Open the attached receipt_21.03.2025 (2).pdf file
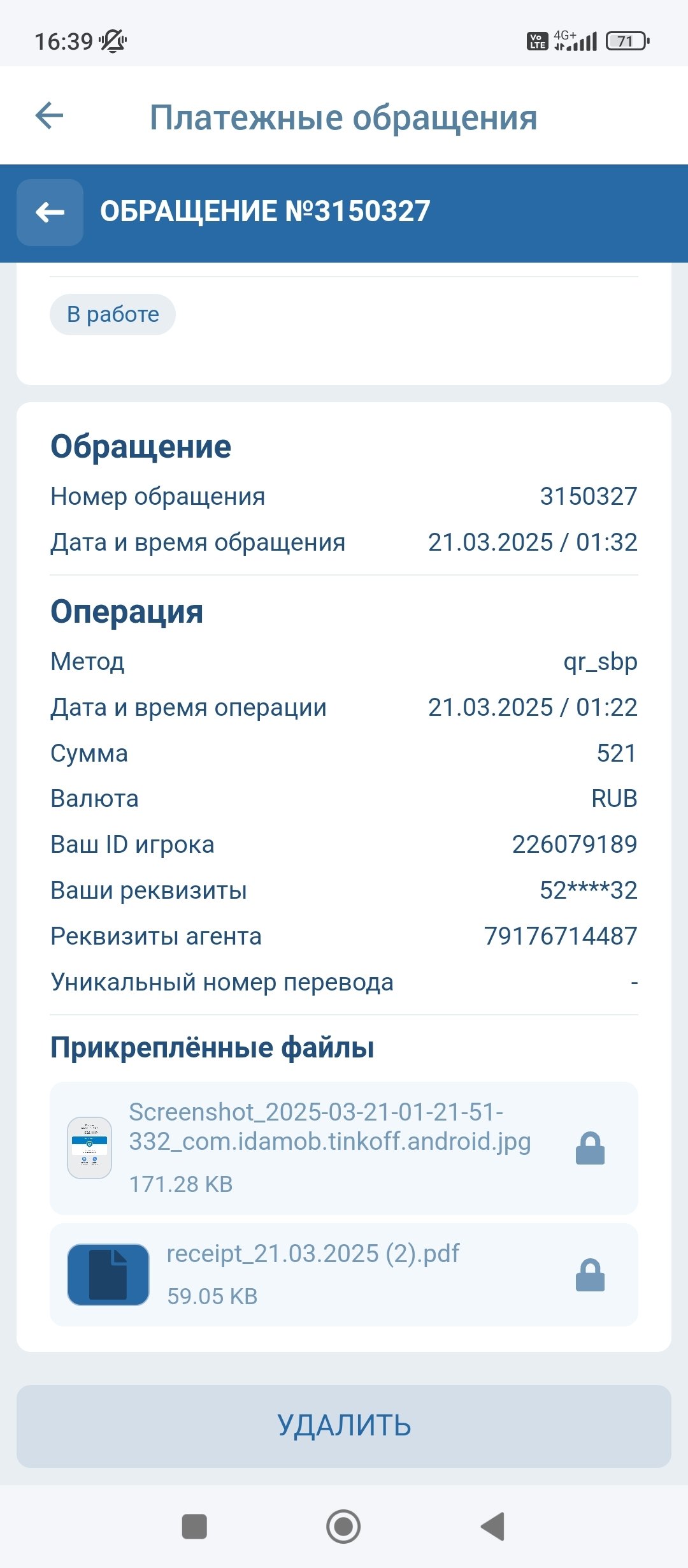 point(312,1254)
